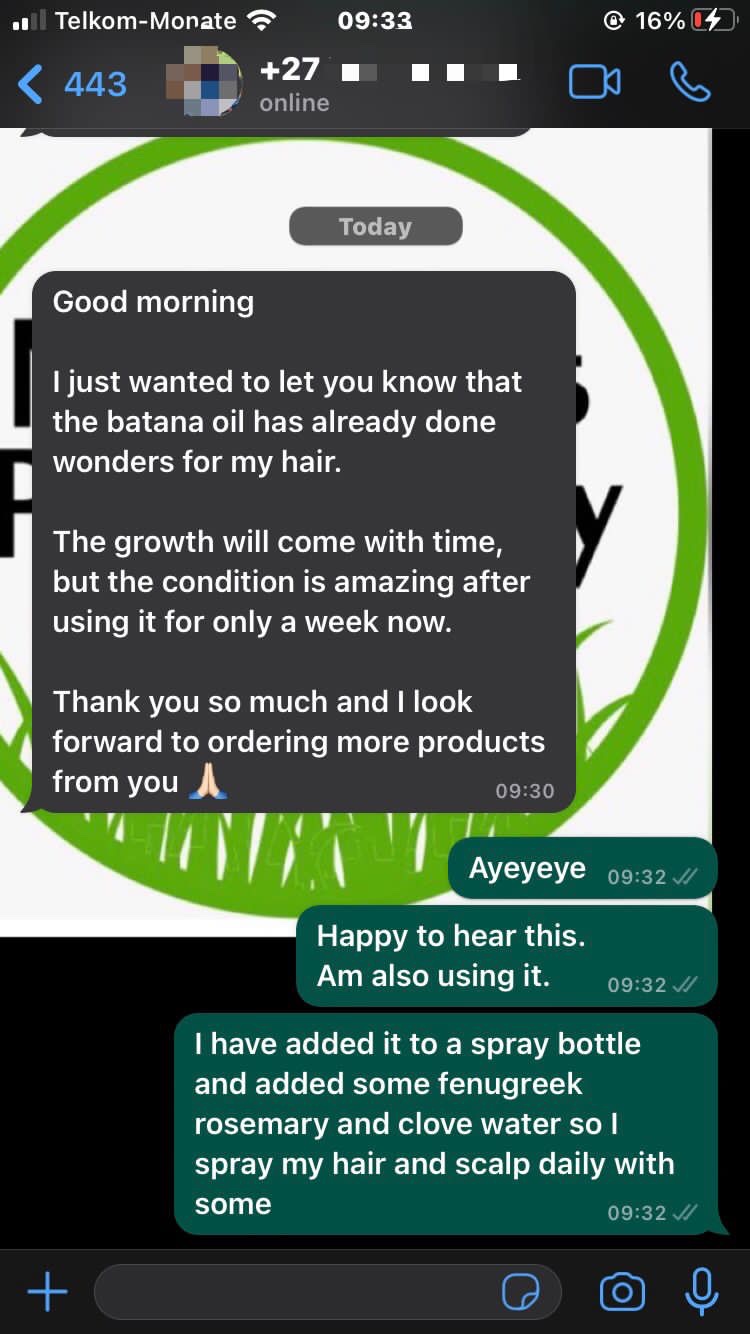The width and height of the screenshot is (750, 1334).
Task: Tap the microphone to record voice note
Action: (x=701, y=1292)
